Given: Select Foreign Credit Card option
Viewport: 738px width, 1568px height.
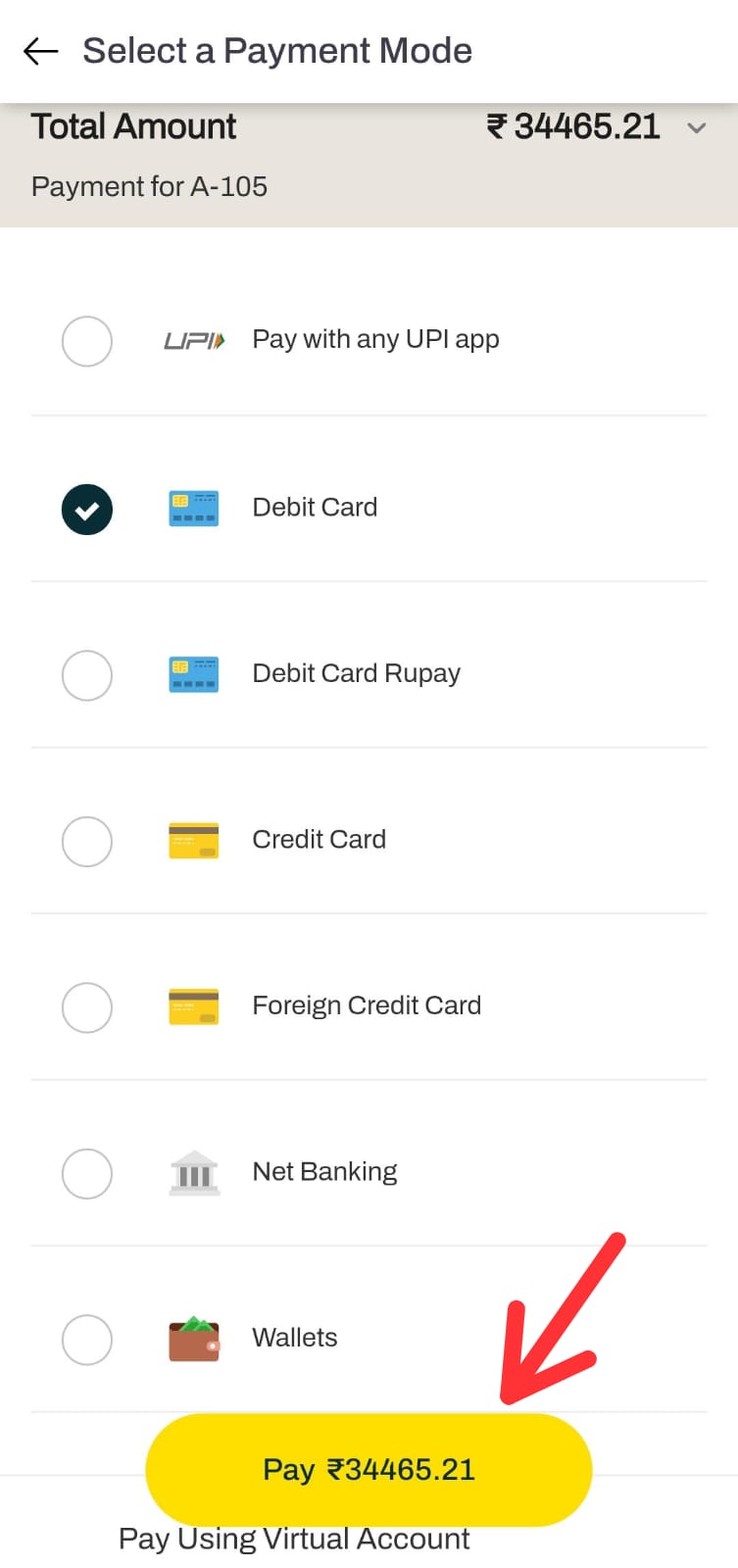Looking at the screenshot, I should pyautogui.click(x=87, y=1007).
